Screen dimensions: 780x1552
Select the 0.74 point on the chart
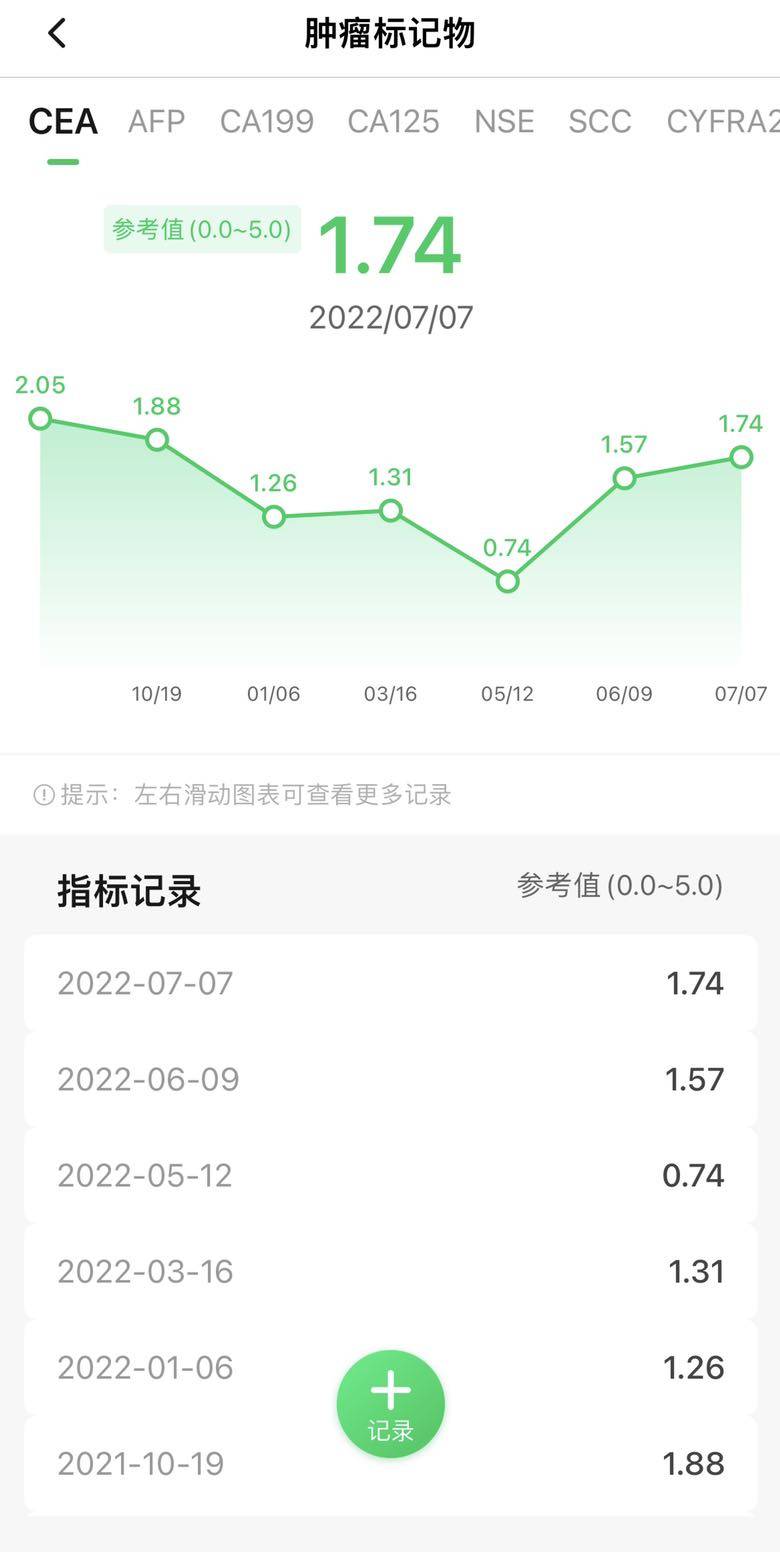[x=507, y=581]
